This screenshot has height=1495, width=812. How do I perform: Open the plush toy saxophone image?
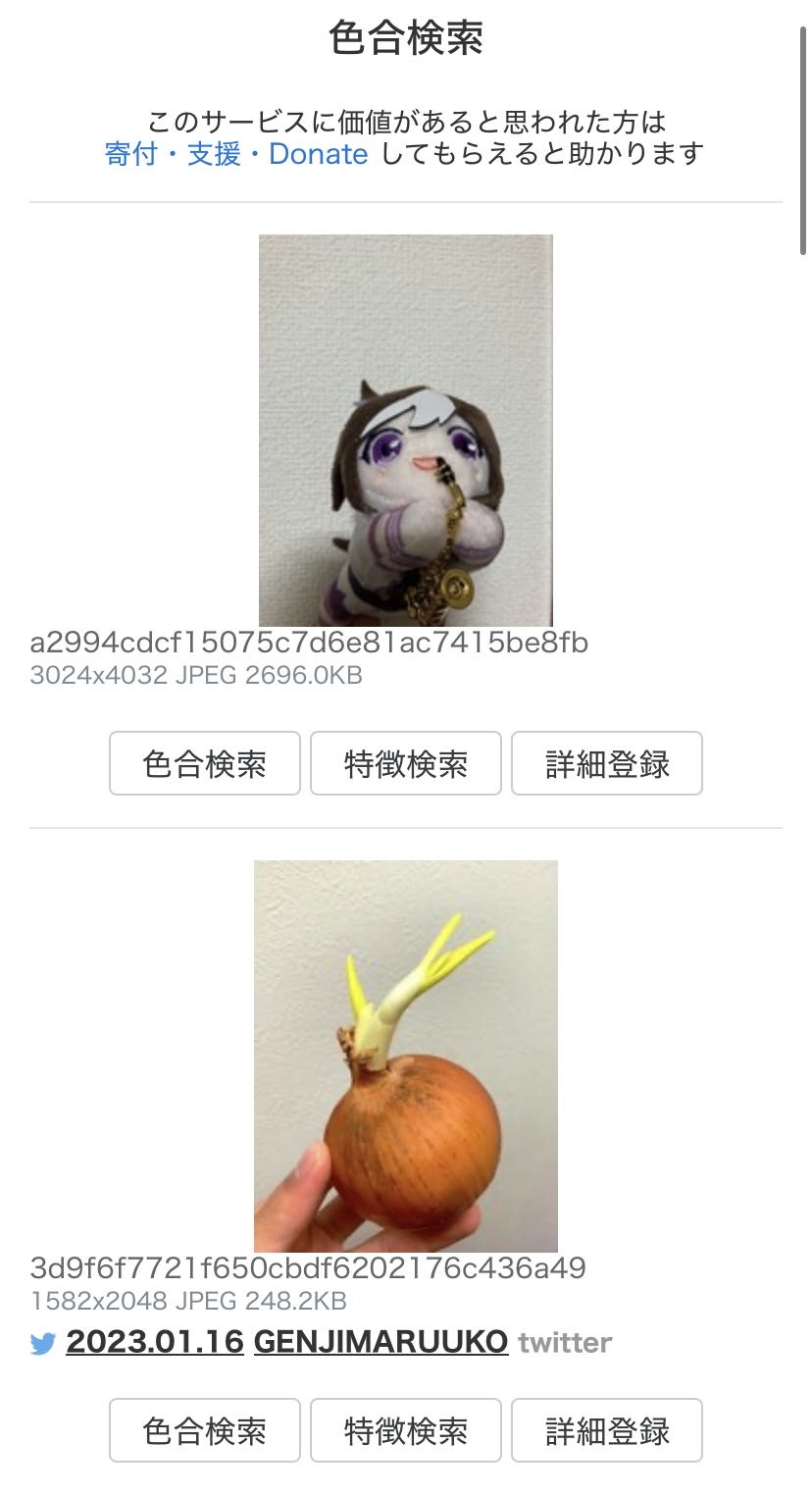pyautogui.click(x=405, y=430)
